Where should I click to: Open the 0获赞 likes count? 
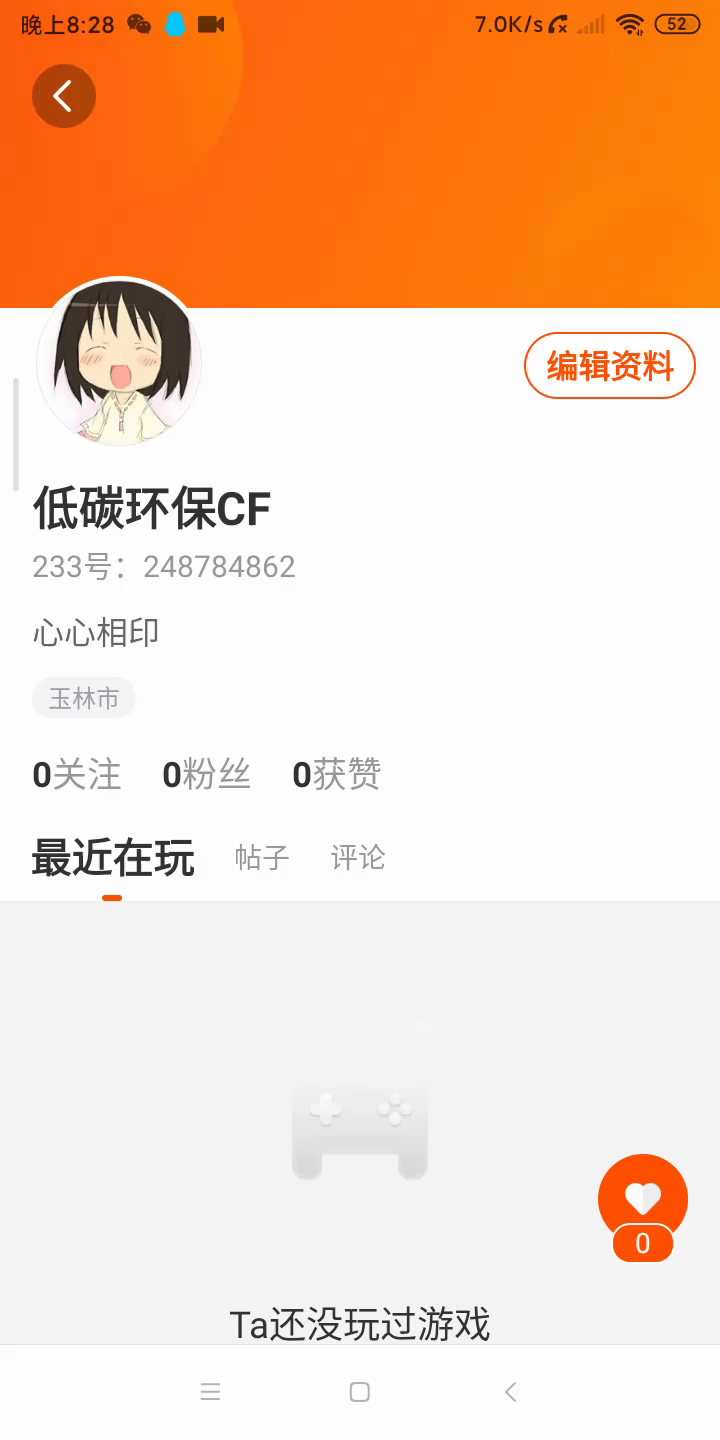pyautogui.click(x=337, y=775)
